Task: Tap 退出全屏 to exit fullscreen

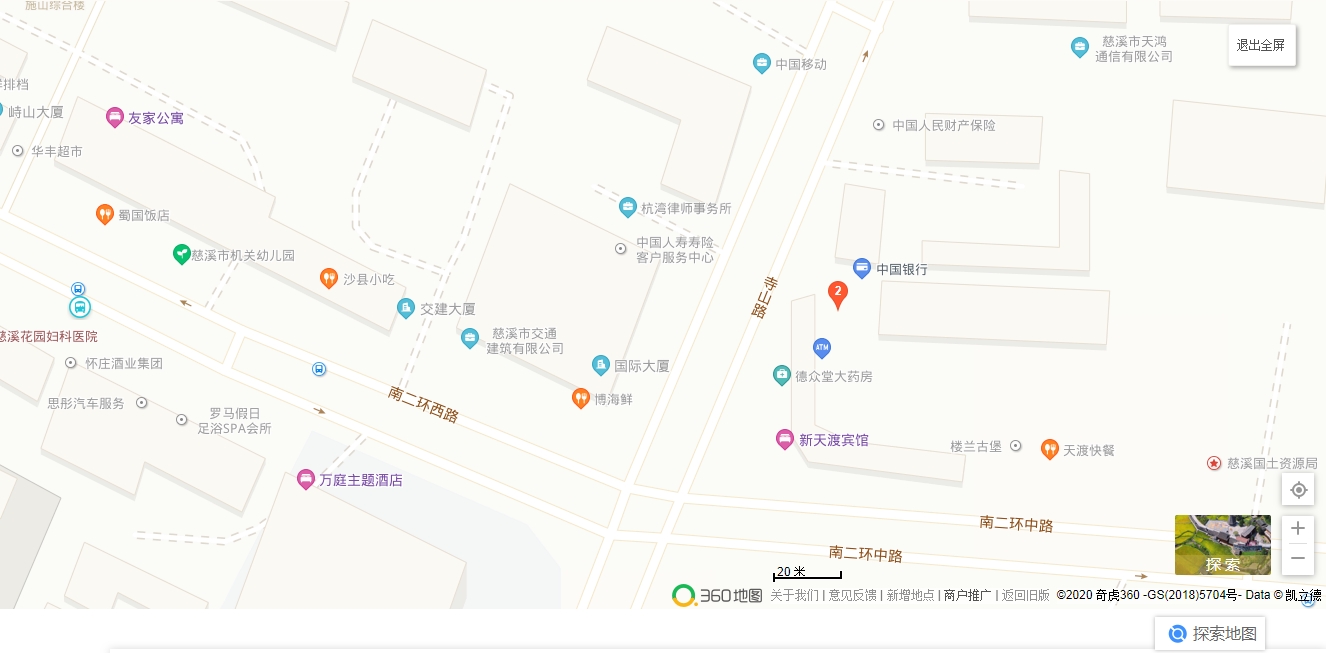Action: [x=1261, y=45]
